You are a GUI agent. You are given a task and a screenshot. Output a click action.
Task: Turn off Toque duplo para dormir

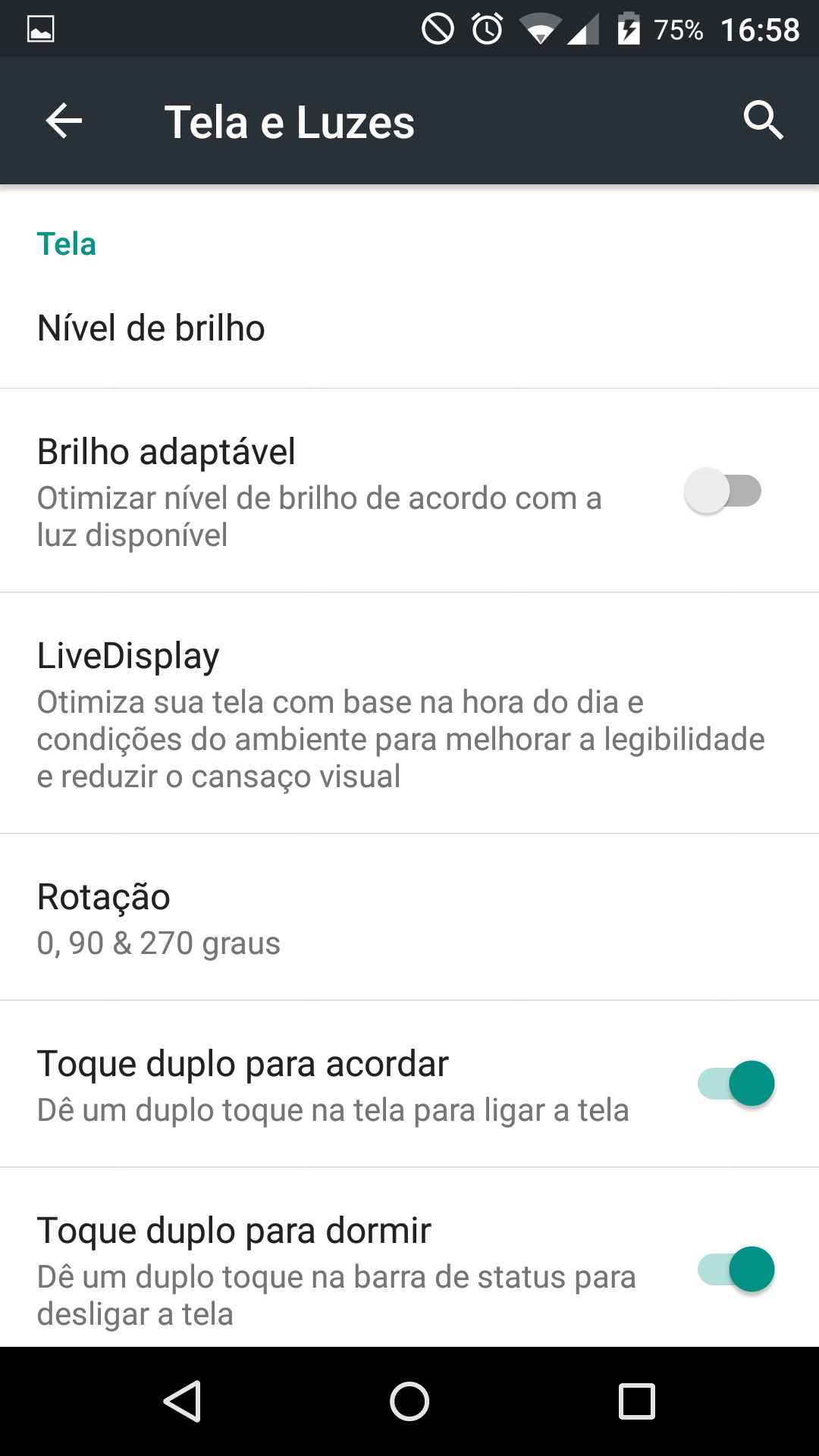click(x=736, y=1269)
